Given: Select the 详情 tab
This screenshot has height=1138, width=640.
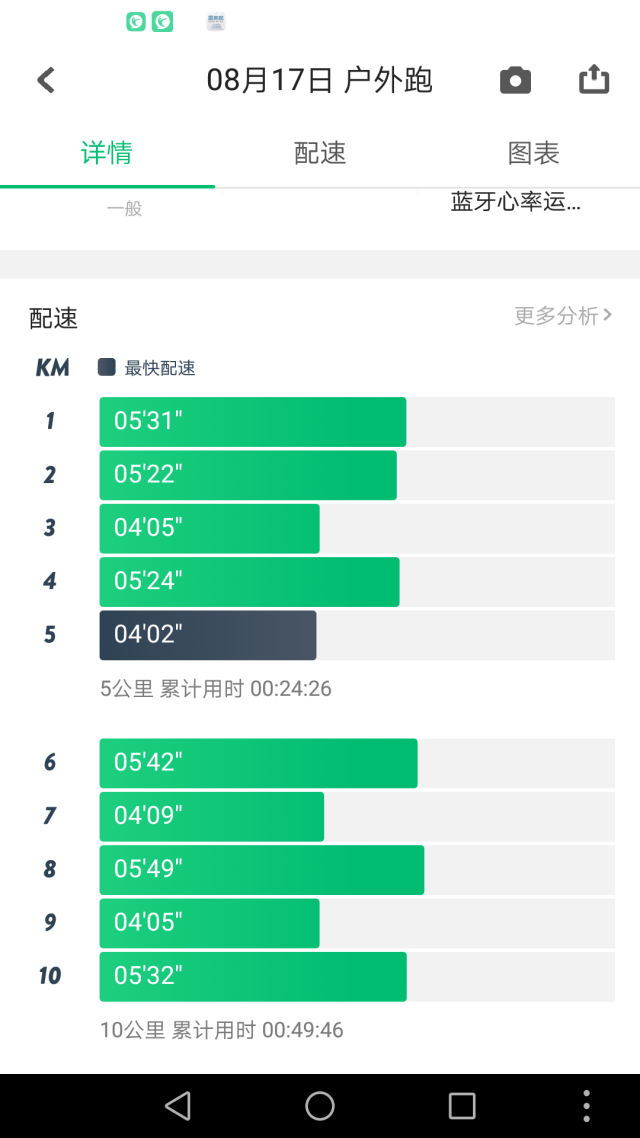Looking at the screenshot, I should click(107, 153).
